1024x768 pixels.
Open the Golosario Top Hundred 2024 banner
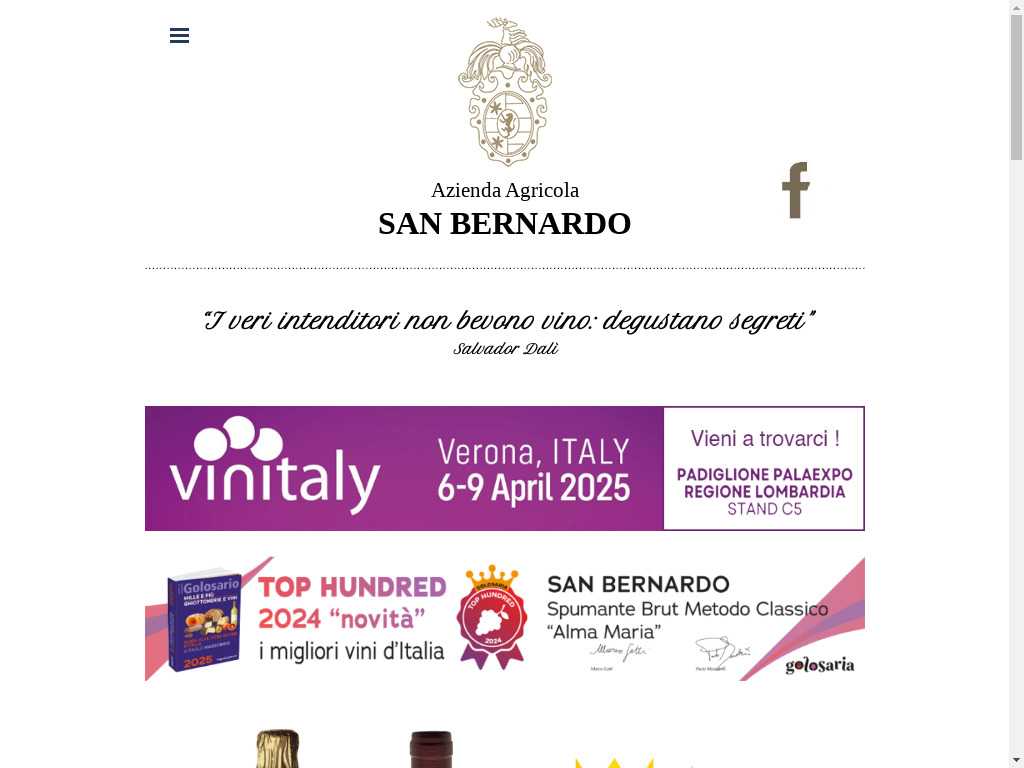504,619
